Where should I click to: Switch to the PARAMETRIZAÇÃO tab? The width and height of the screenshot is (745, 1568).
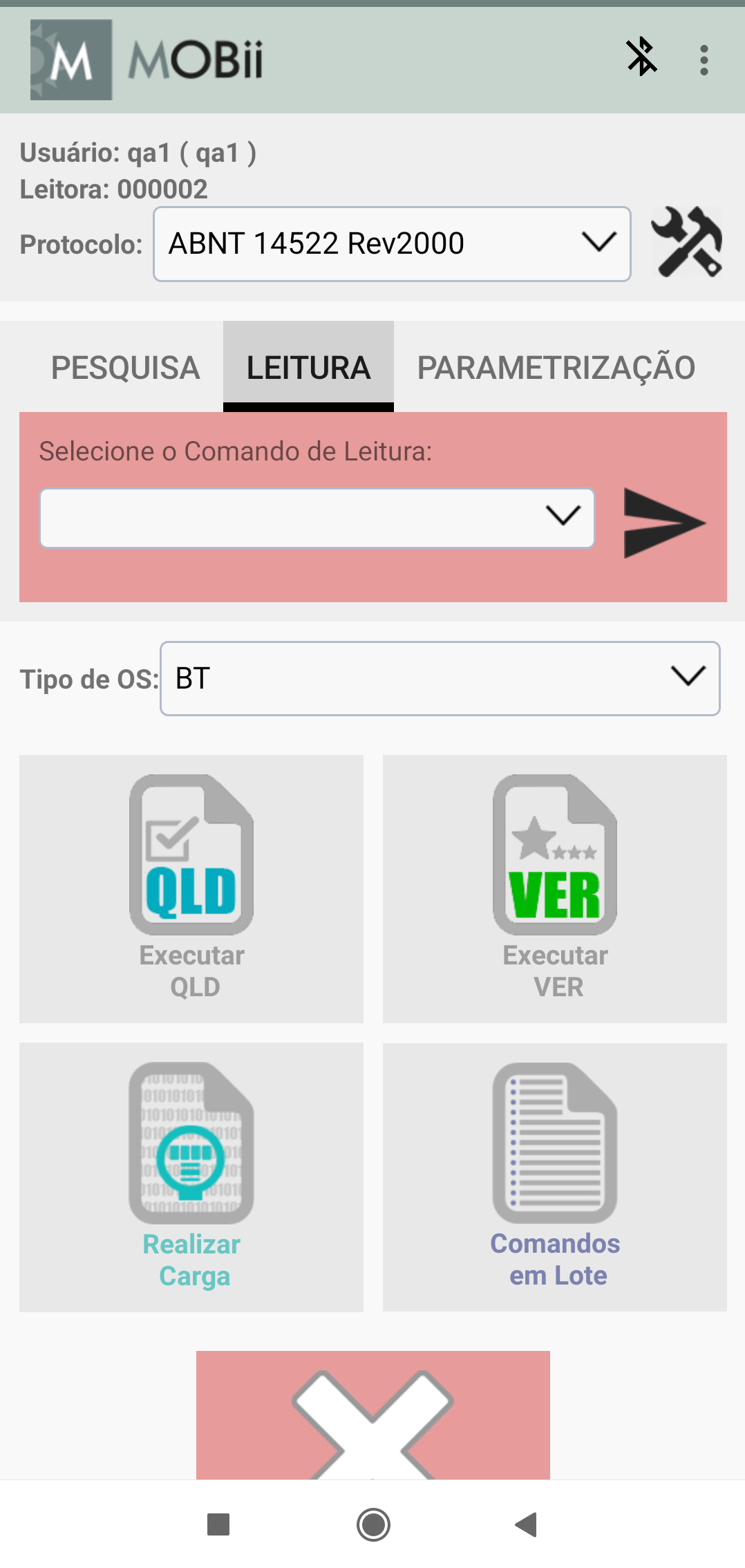point(556,367)
